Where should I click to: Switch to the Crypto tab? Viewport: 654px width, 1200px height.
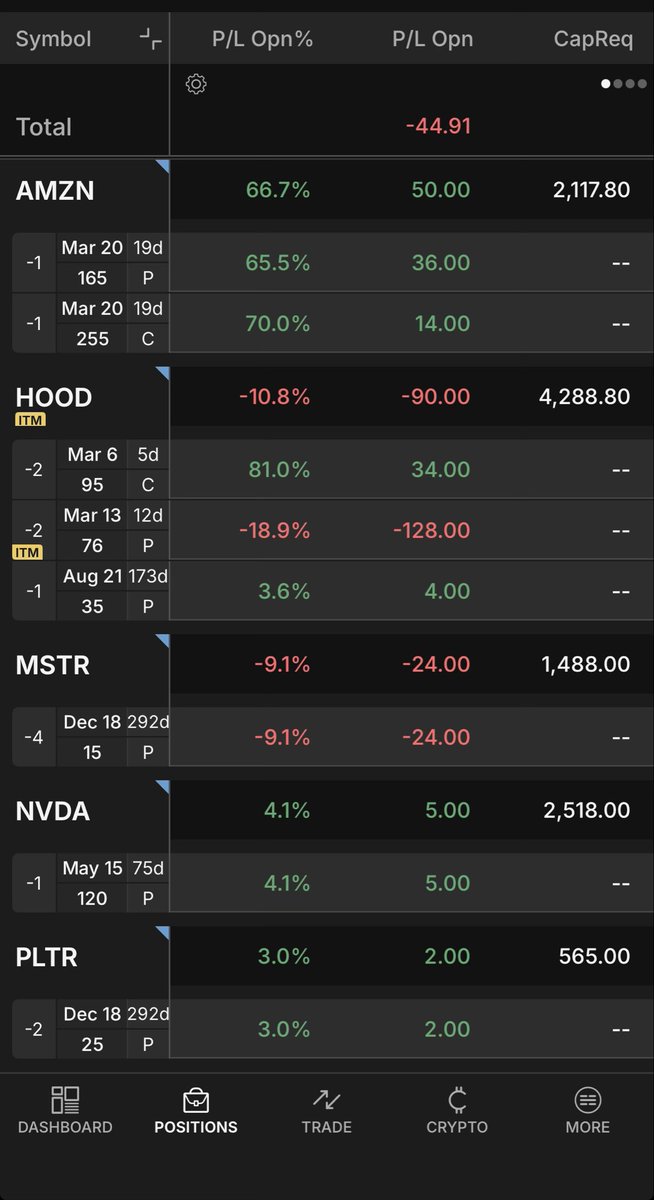tap(457, 1110)
